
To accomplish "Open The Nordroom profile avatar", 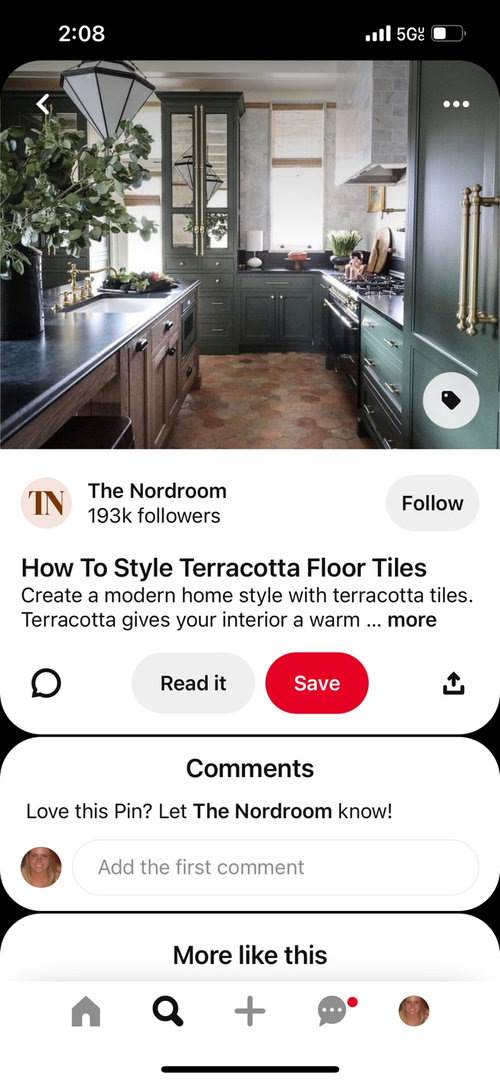I will (46, 503).
